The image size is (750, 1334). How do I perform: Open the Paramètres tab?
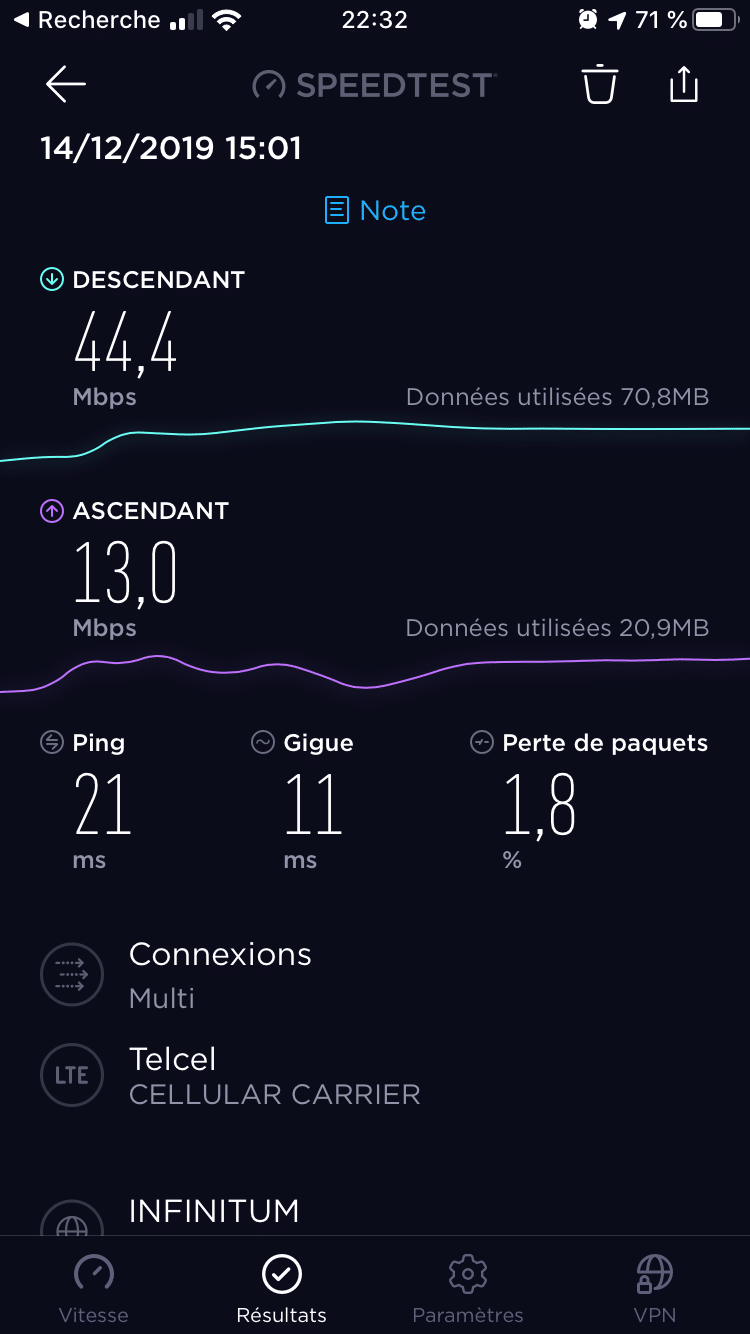[467, 1288]
